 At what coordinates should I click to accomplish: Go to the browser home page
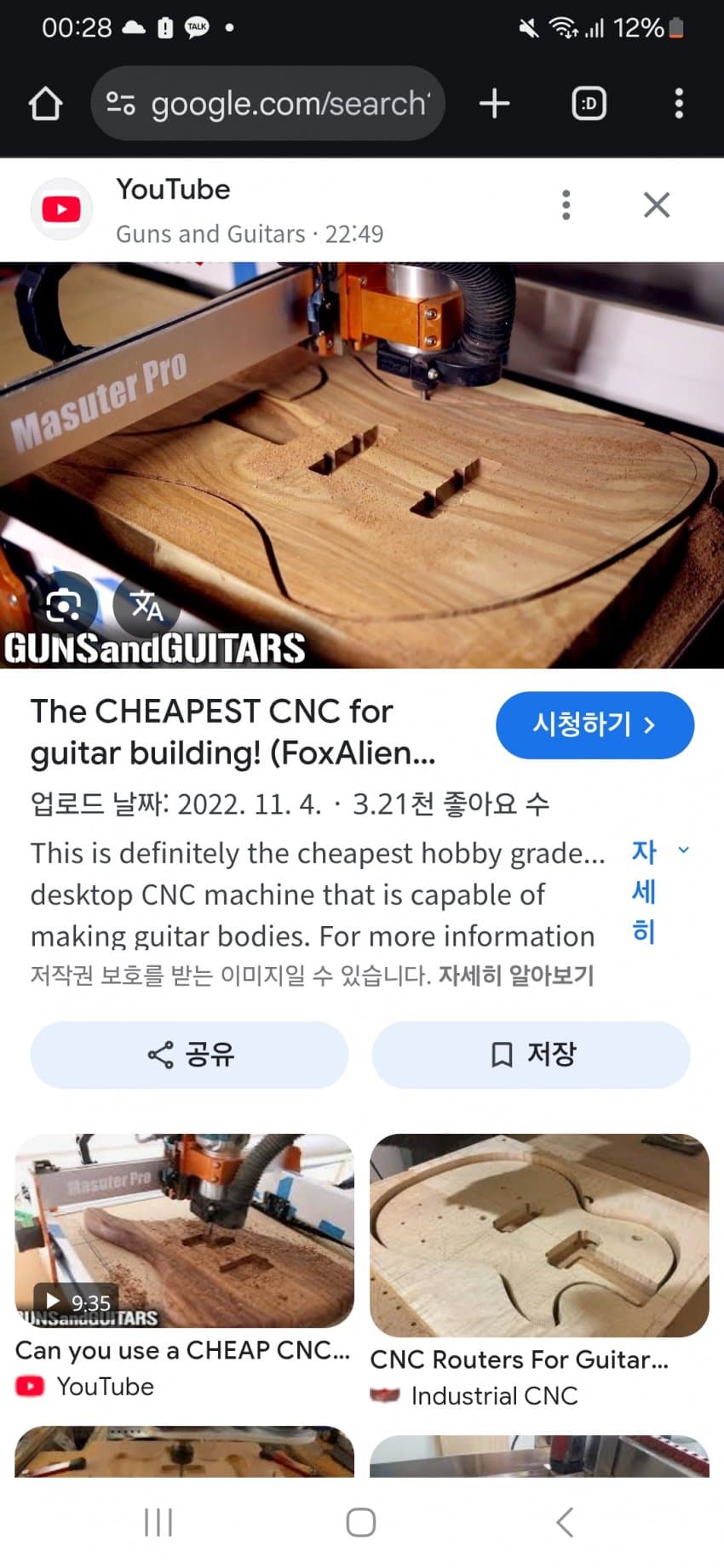pos(45,104)
